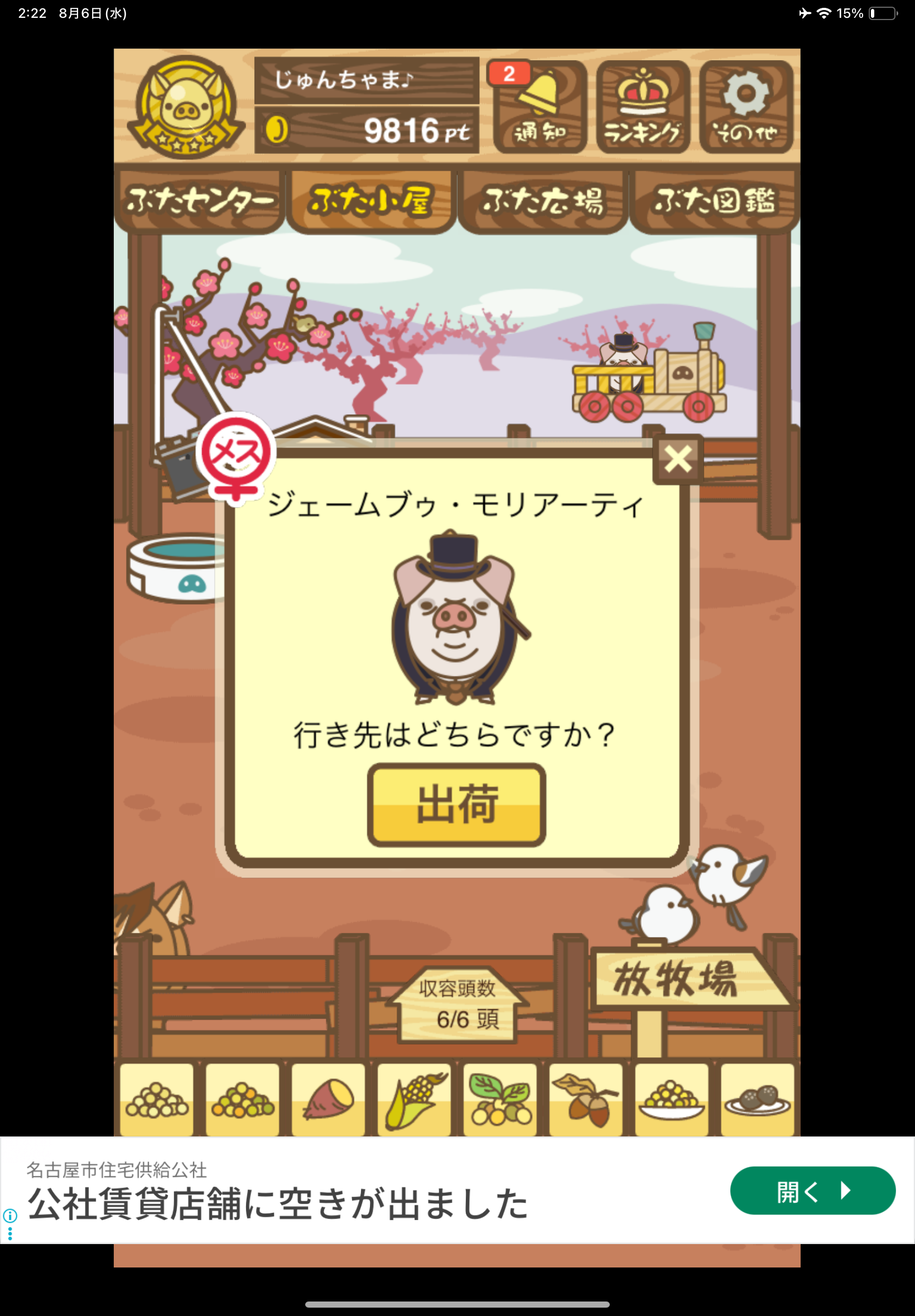Open the 通知 notifications bell
The image size is (915, 1316).
tap(540, 107)
